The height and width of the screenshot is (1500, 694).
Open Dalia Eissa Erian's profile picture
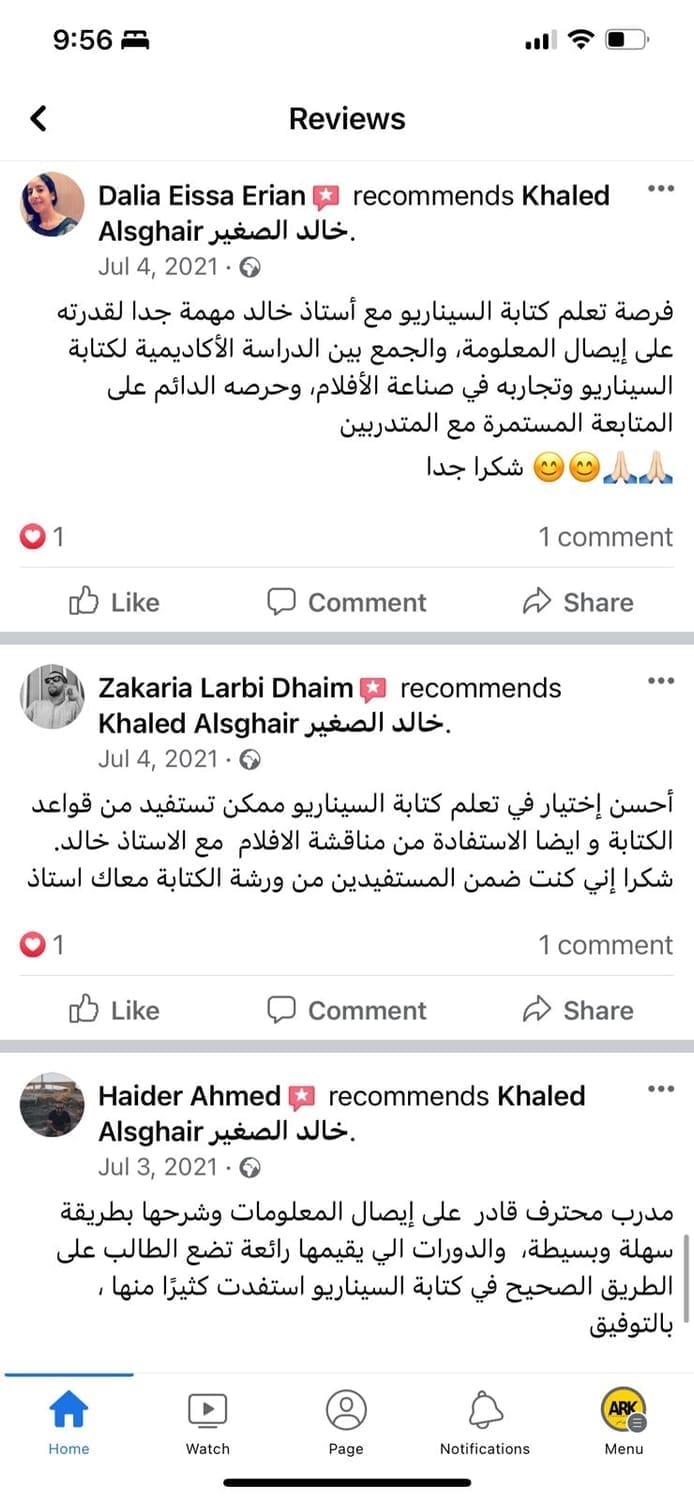[x=52, y=204]
